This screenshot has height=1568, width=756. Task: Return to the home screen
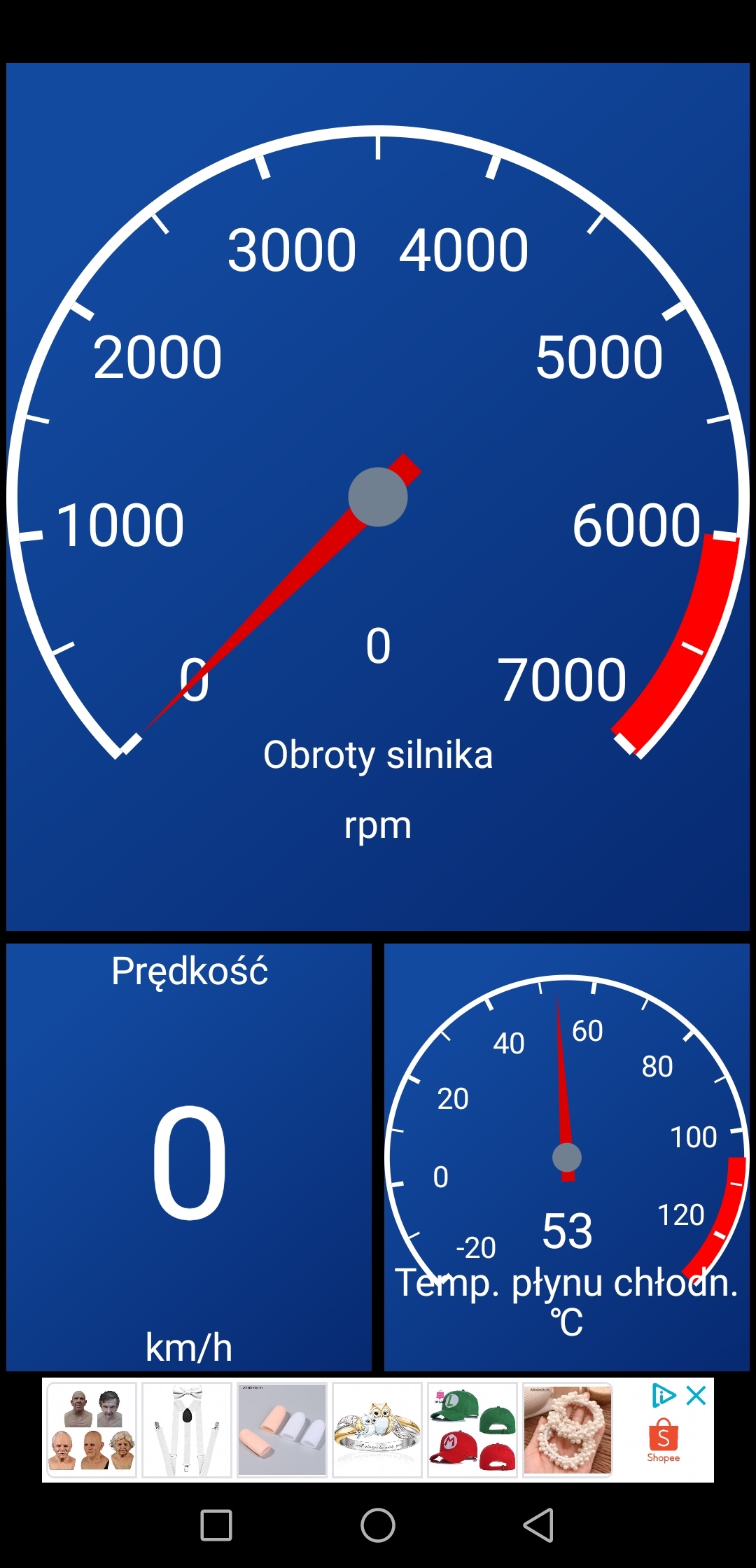(378, 1525)
